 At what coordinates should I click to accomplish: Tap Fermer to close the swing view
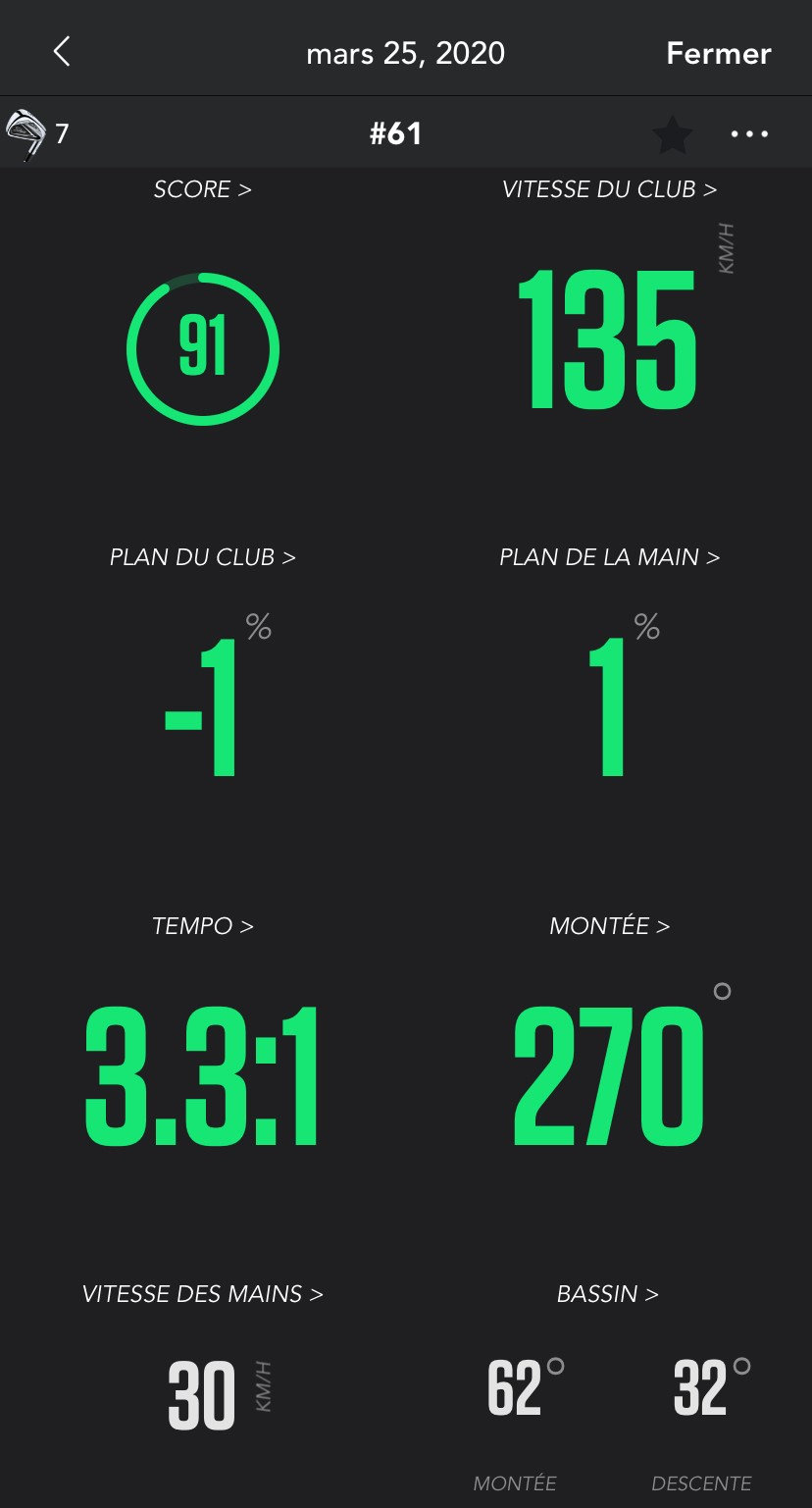[718, 53]
